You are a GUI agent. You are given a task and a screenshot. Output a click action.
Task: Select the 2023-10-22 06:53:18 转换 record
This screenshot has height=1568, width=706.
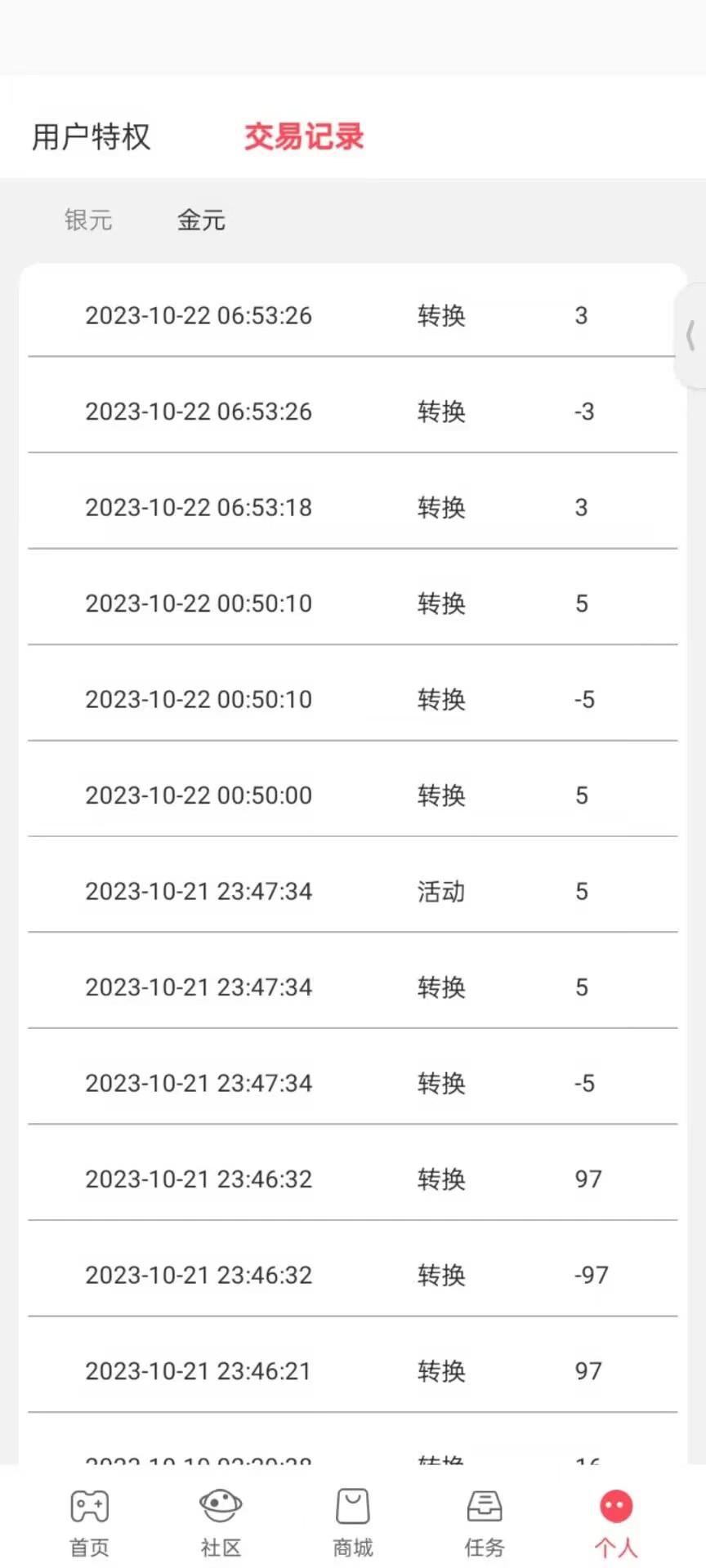[x=351, y=507]
